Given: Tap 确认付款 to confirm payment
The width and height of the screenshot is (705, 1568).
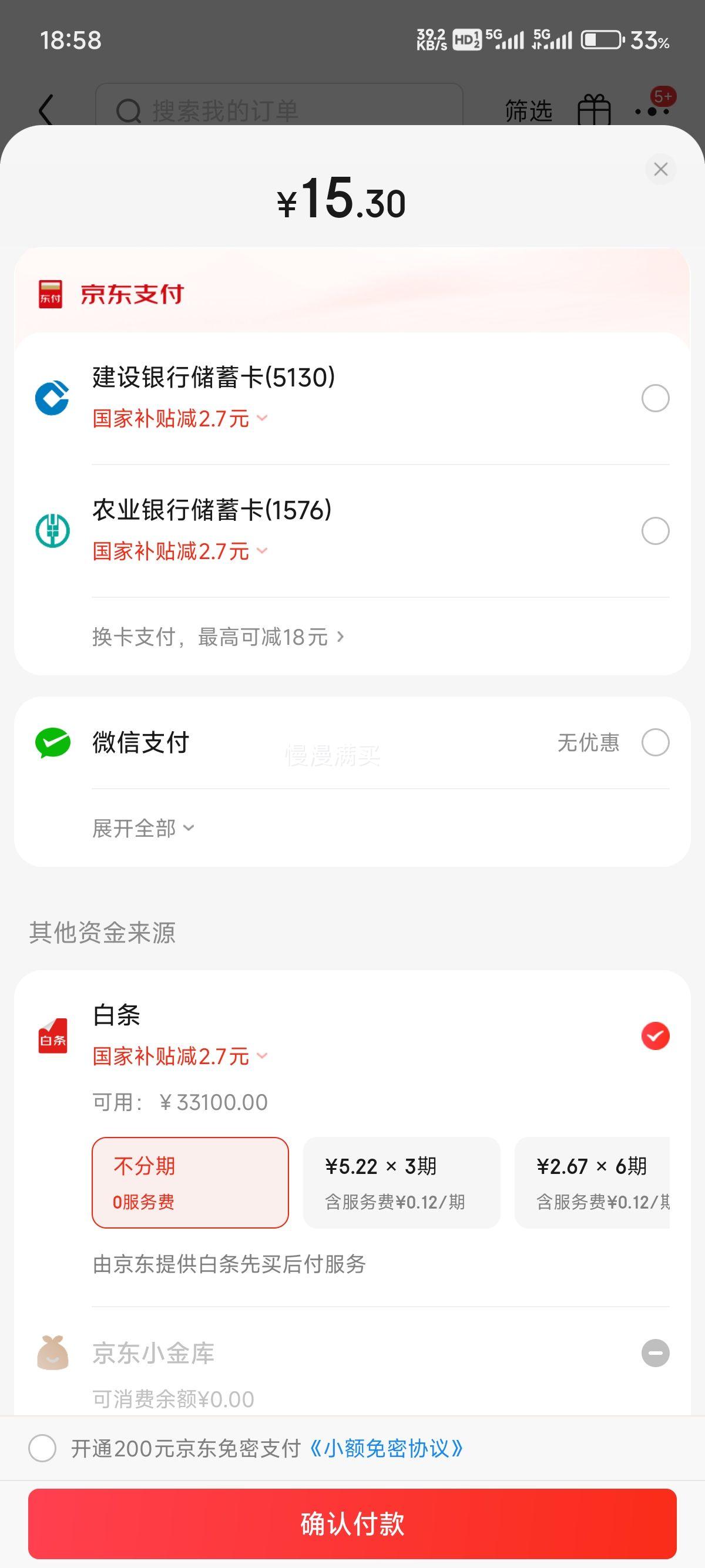Looking at the screenshot, I should 352,1523.
